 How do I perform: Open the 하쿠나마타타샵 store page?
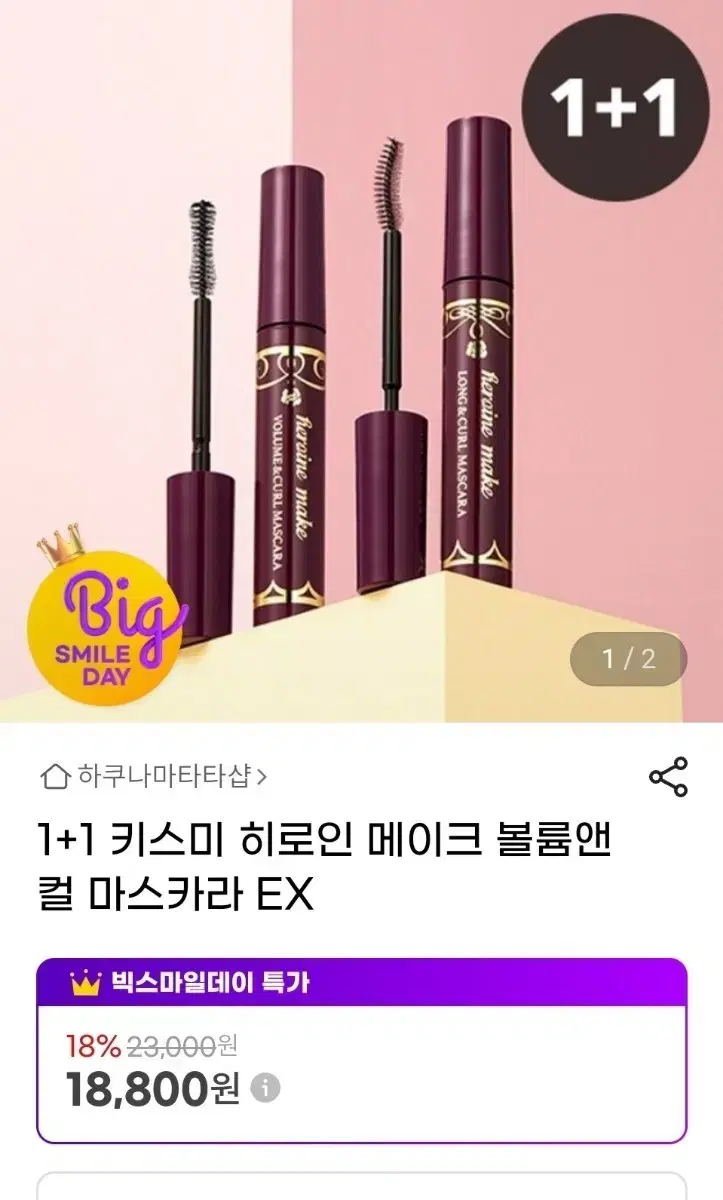coord(165,775)
